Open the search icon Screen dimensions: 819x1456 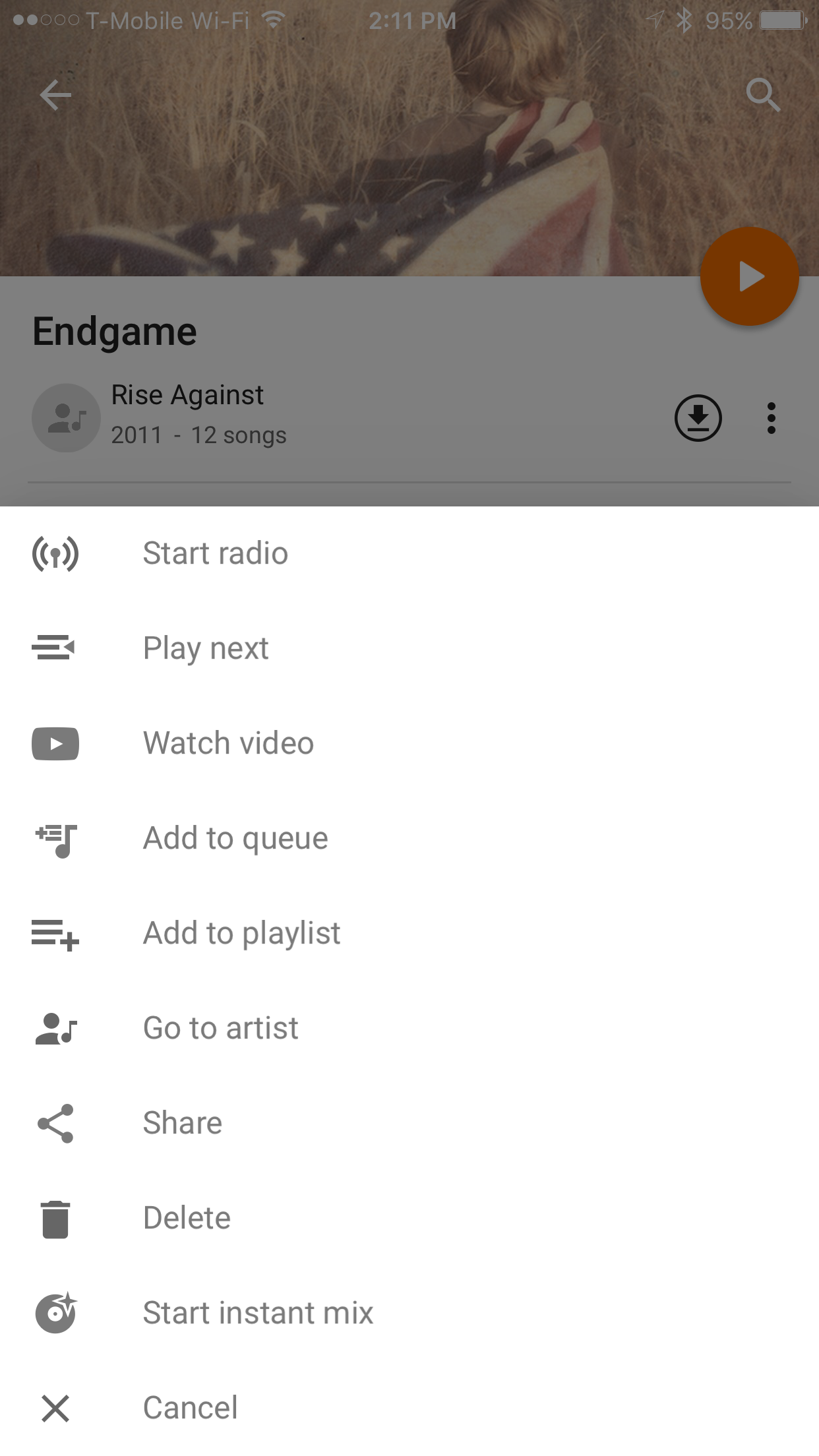click(763, 95)
